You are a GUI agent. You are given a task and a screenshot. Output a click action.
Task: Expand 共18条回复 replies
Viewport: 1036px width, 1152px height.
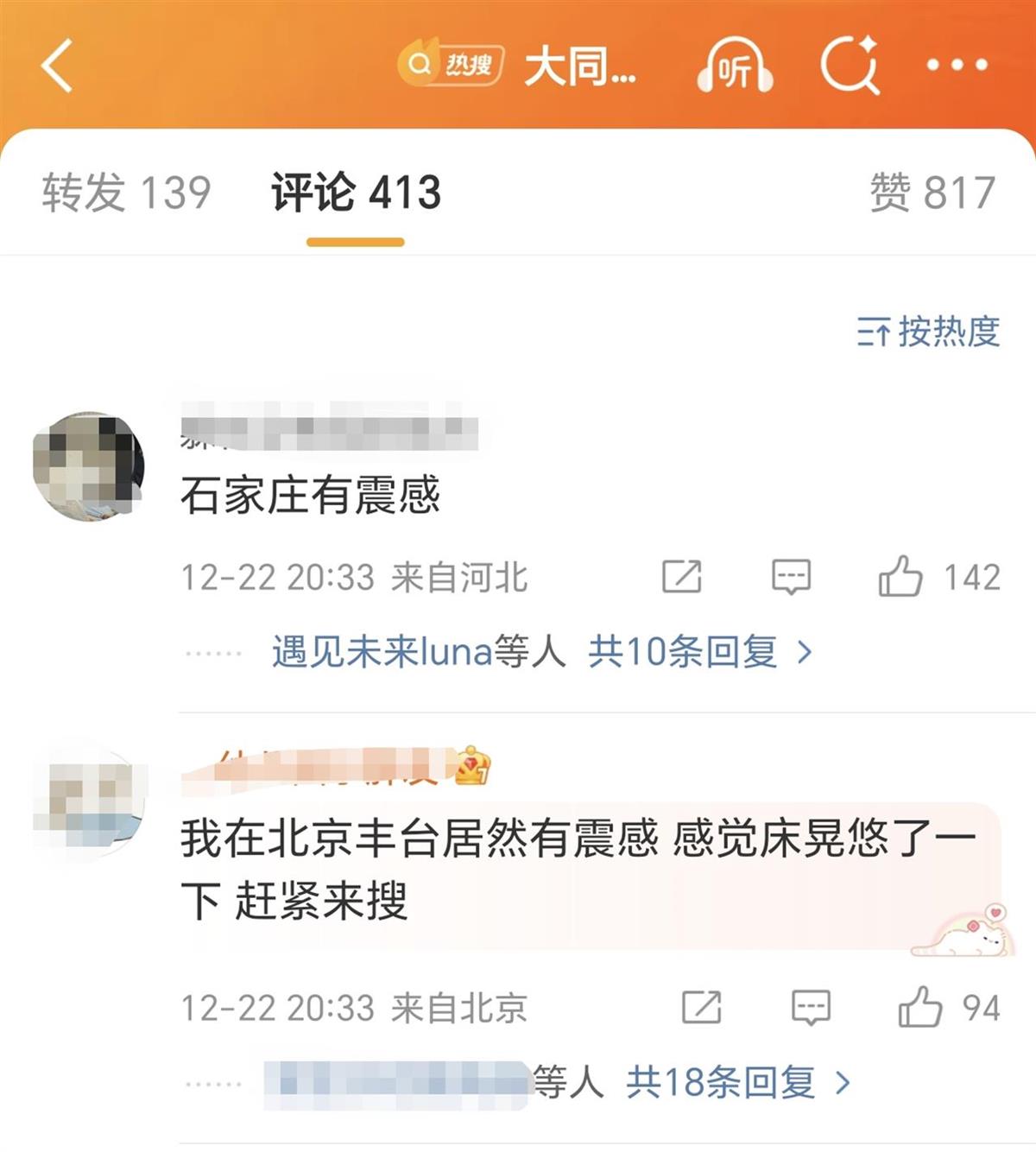(x=737, y=1082)
